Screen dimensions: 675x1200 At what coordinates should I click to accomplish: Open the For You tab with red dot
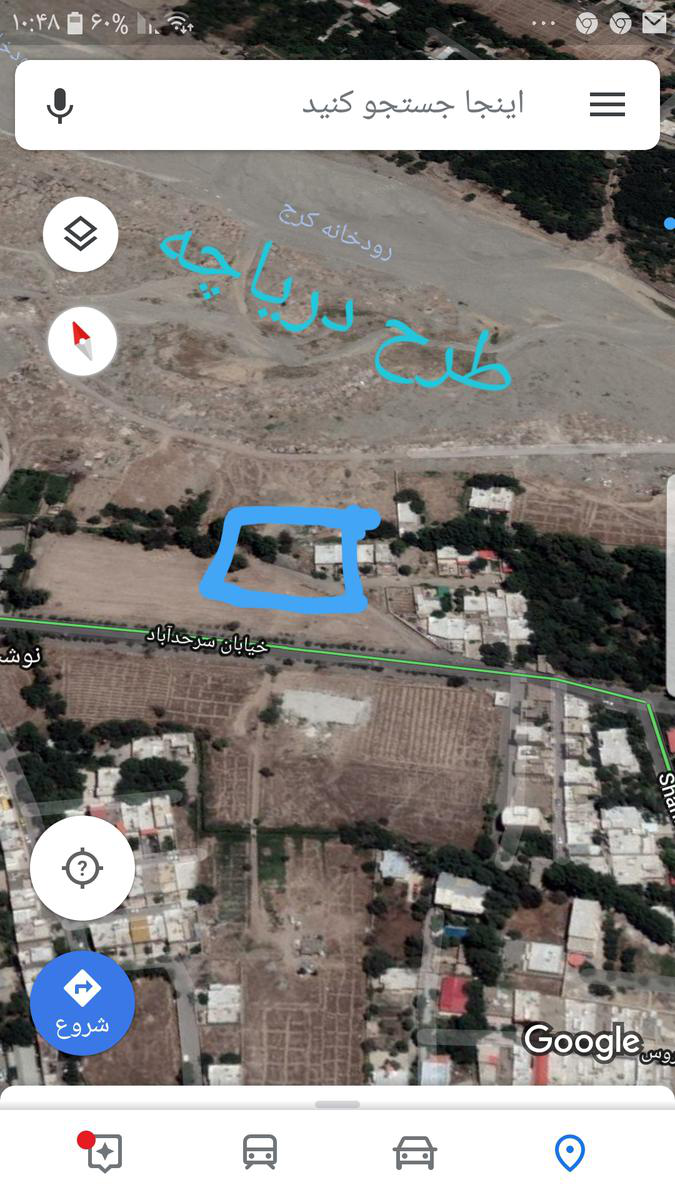pyautogui.click(x=102, y=1152)
